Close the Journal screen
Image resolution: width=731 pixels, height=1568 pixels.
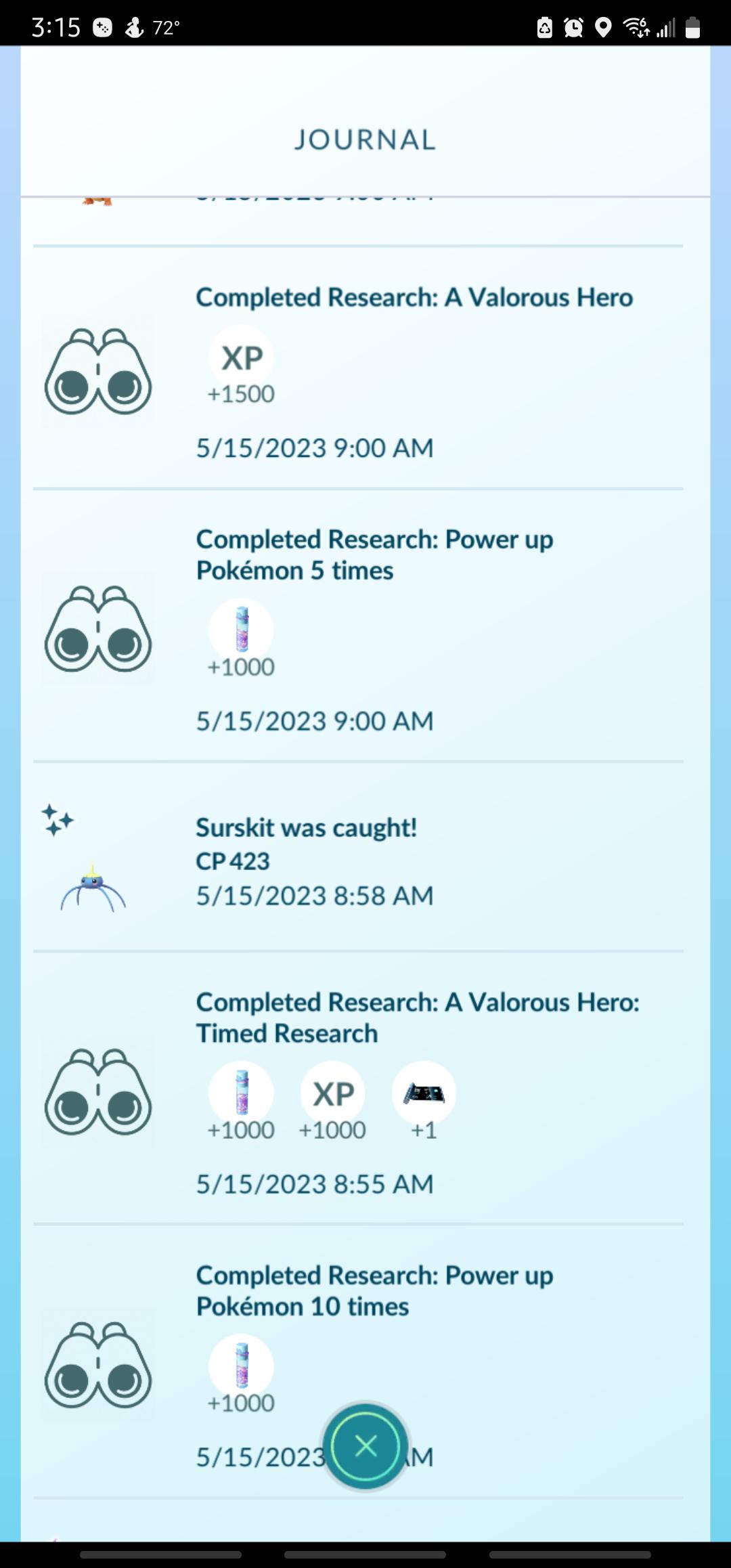pos(365,1446)
